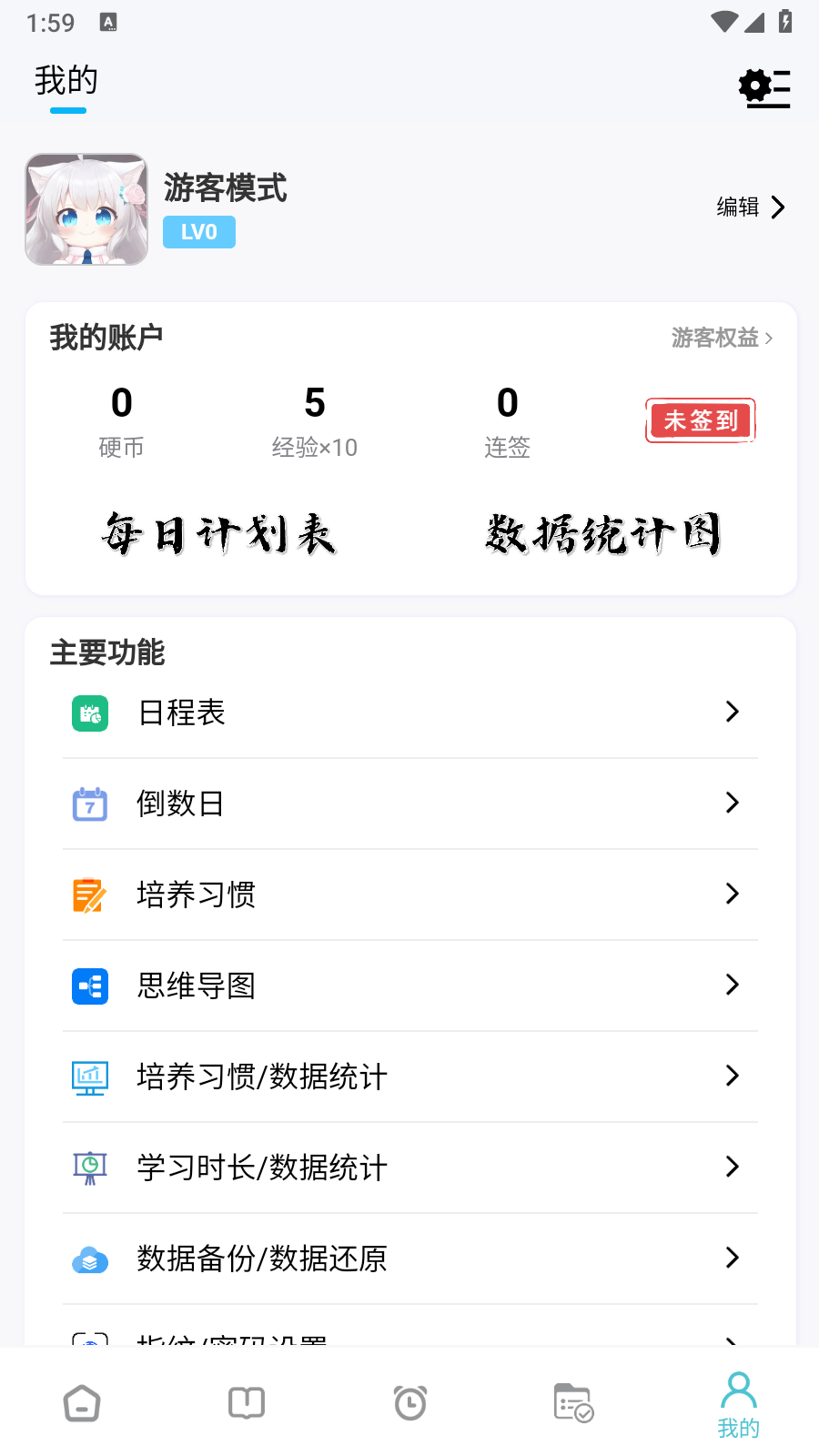Switch to the home tab
The width and height of the screenshot is (819, 1456).
(82, 1403)
